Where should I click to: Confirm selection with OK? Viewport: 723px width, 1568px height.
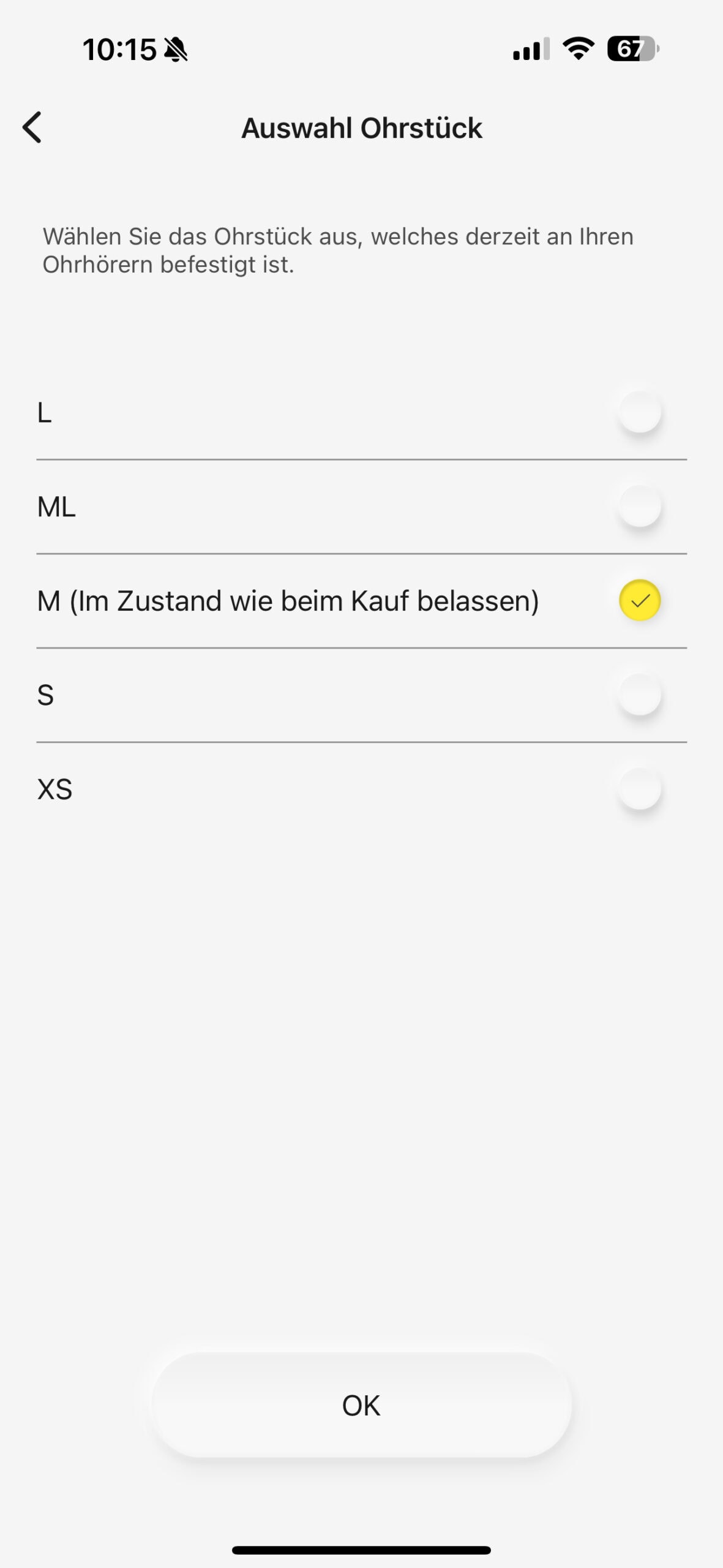coord(361,1405)
